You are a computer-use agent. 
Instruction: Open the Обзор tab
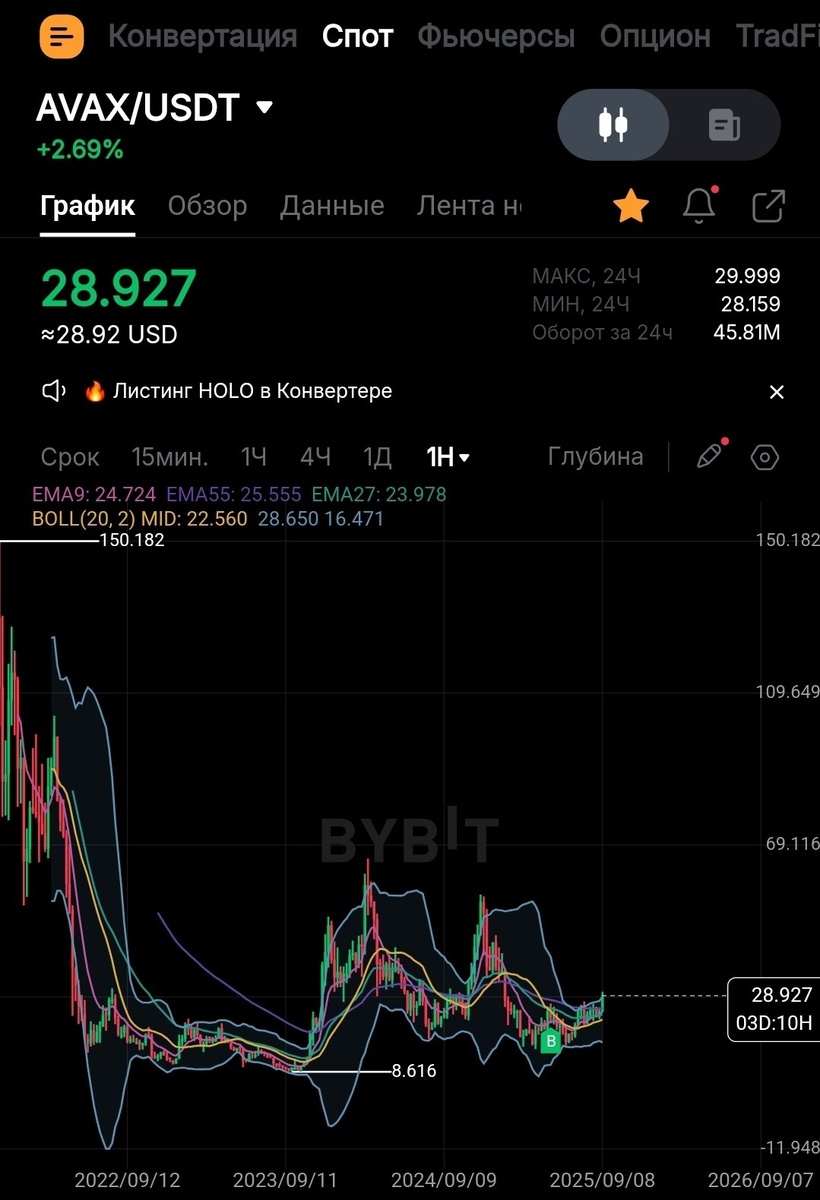coord(207,206)
